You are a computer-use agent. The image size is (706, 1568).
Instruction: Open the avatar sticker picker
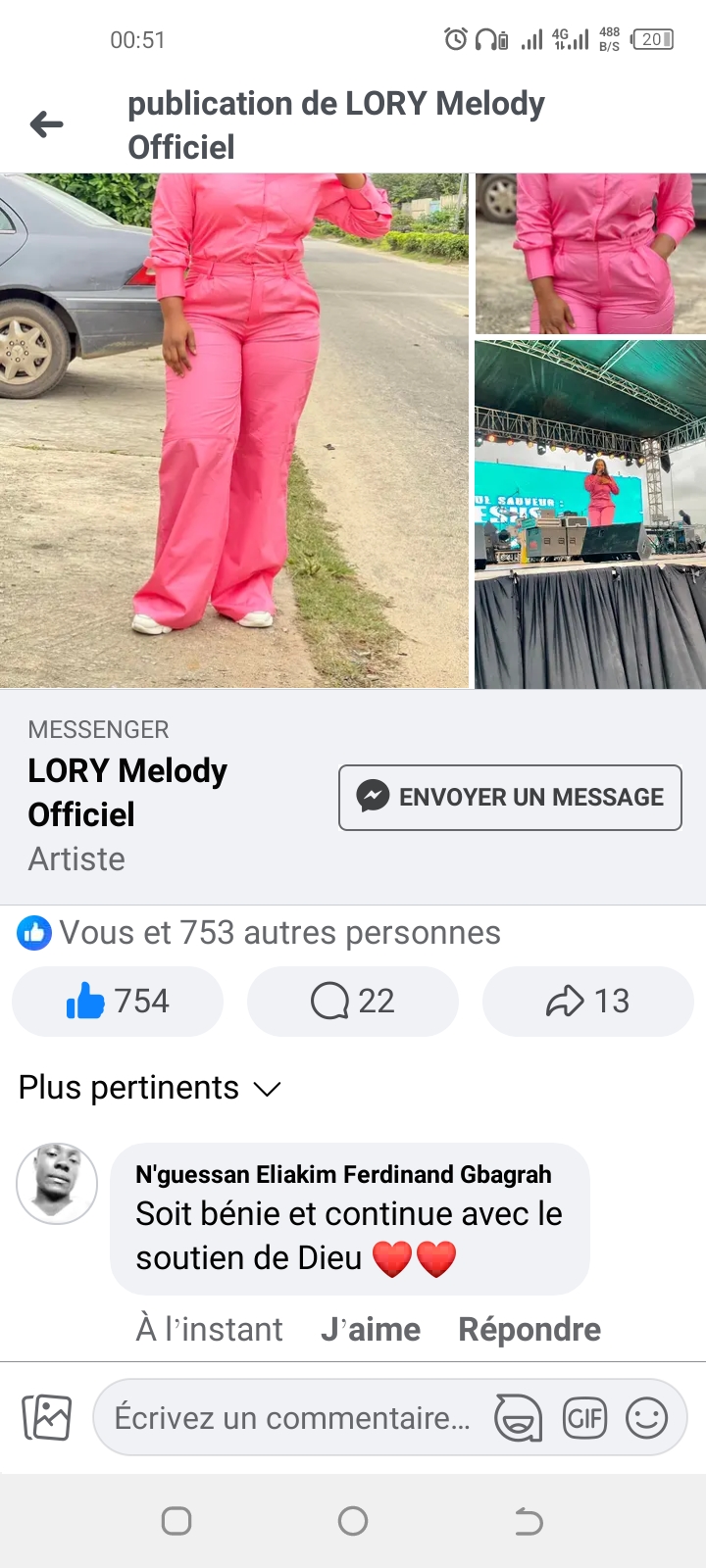518,1417
